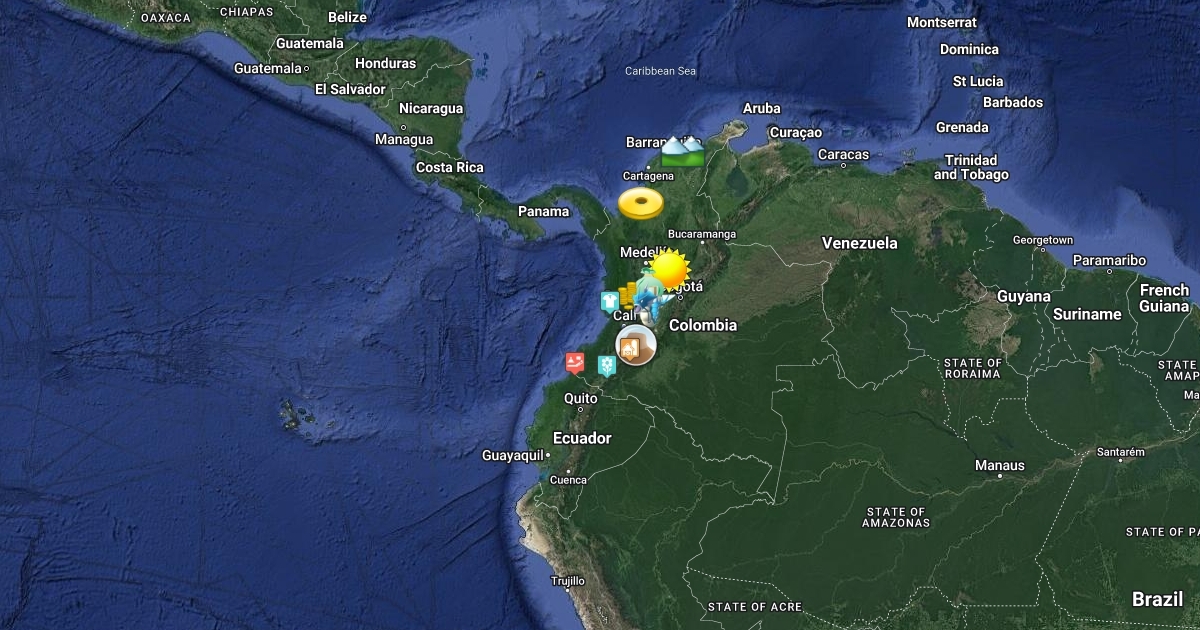Viewport: 1200px width, 630px height.
Task: Open the sun marker near Bogotá
Action: click(x=669, y=270)
